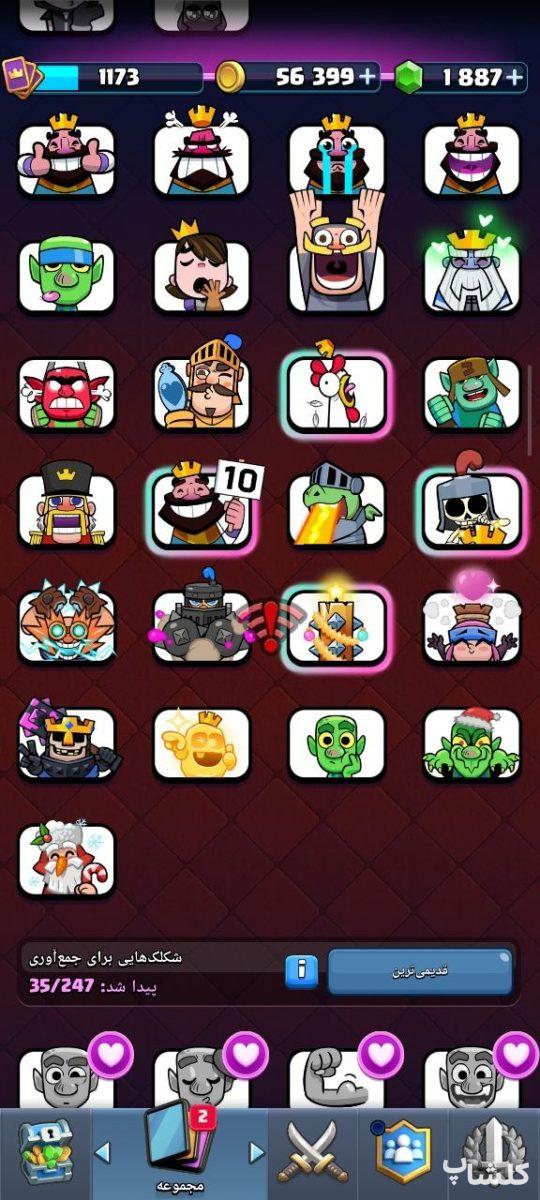540x1200 pixels.
Task: Choose the snowman with candy cane emote
Action: (x=66, y=858)
